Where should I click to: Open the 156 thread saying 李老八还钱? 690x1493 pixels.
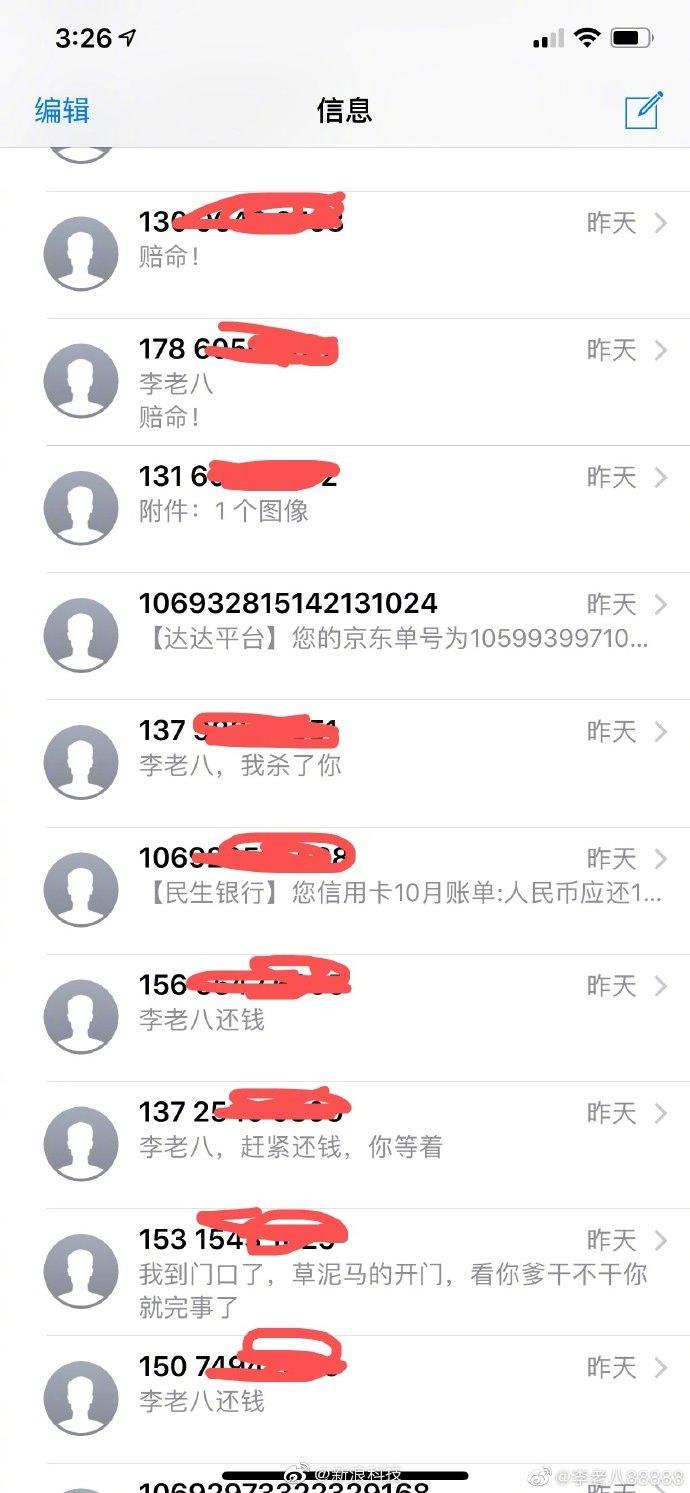(345, 1018)
